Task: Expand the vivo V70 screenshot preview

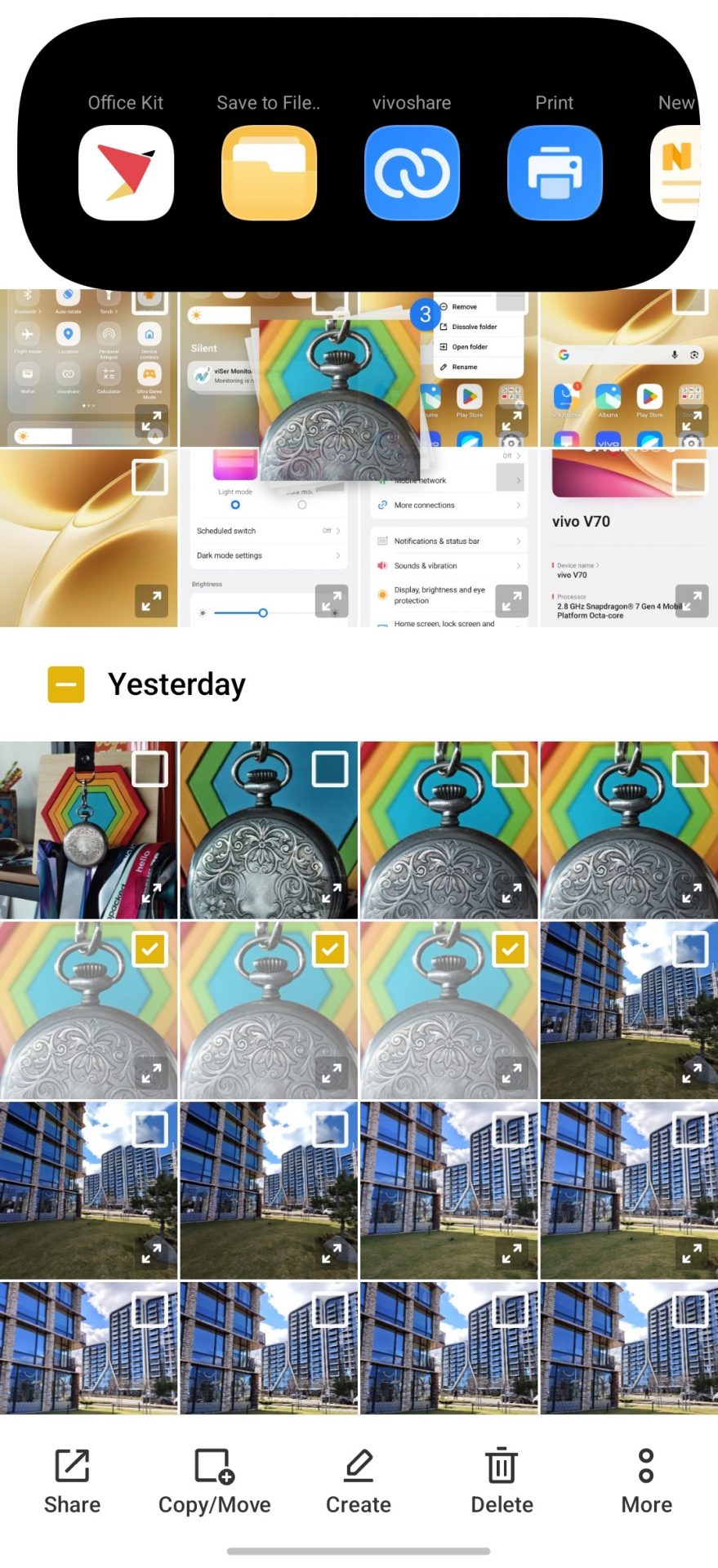Action: pyautogui.click(x=691, y=601)
